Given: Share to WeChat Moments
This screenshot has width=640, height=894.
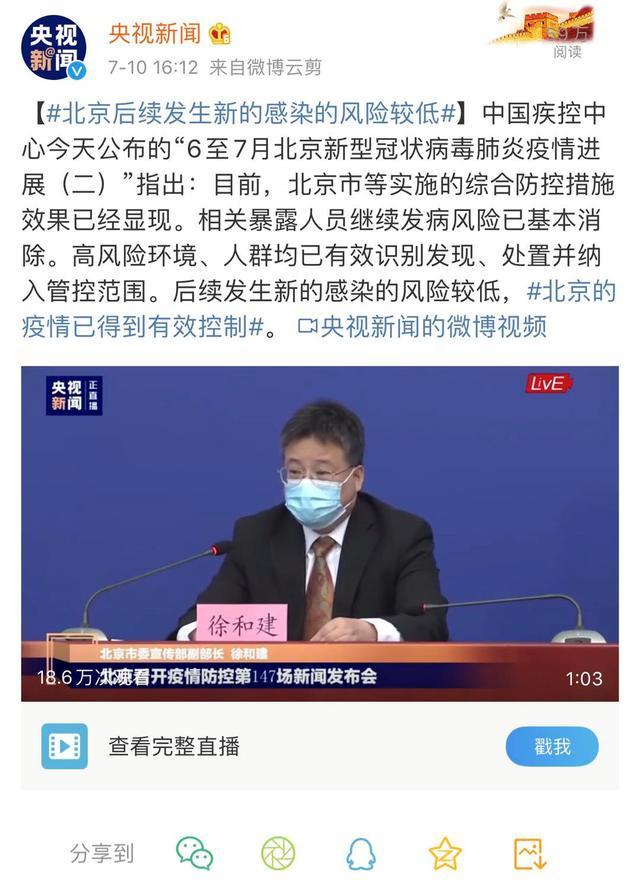Looking at the screenshot, I should pos(278,853).
